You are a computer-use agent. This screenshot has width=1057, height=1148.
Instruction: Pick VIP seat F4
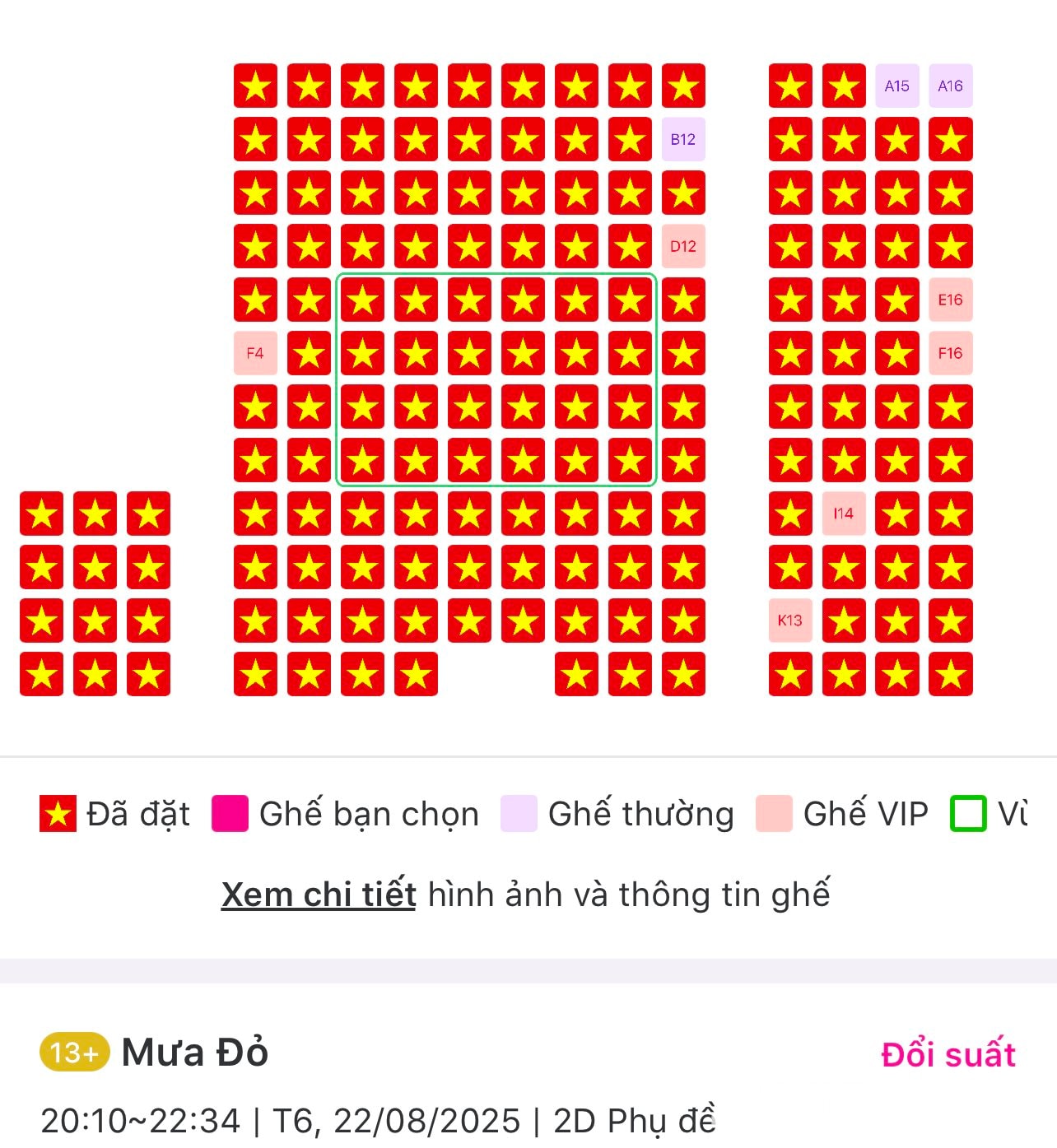tap(255, 353)
